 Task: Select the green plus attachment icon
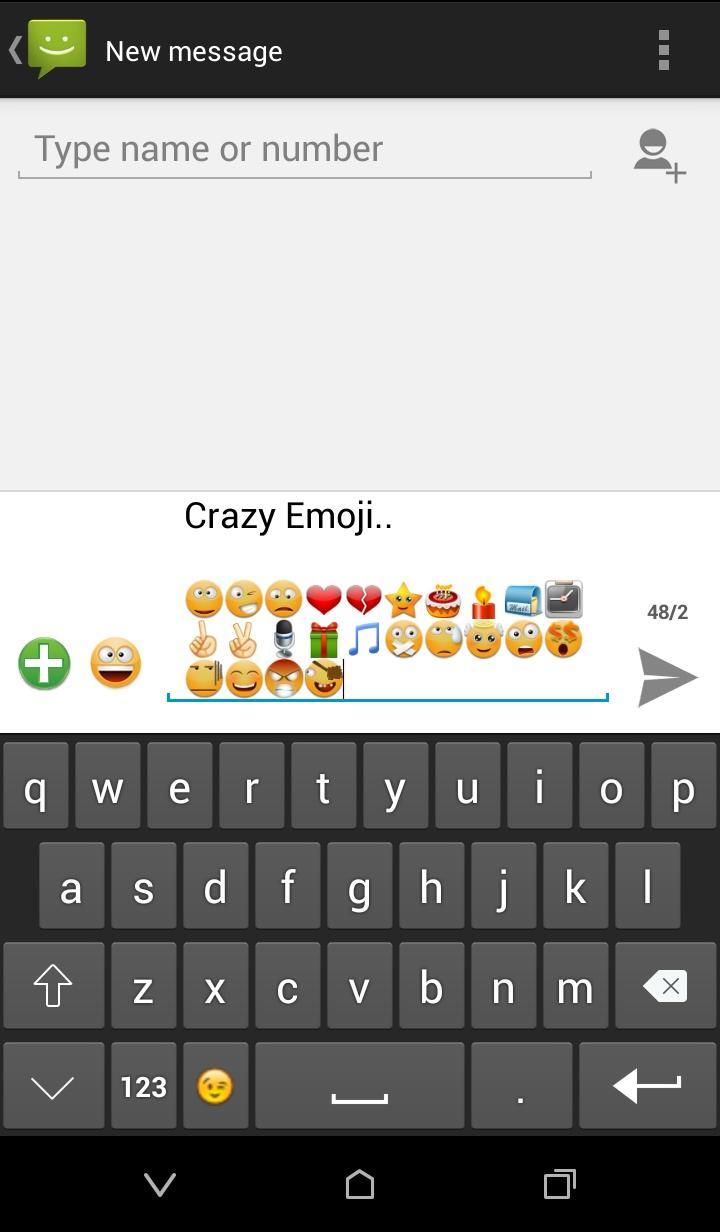[x=43, y=663]
